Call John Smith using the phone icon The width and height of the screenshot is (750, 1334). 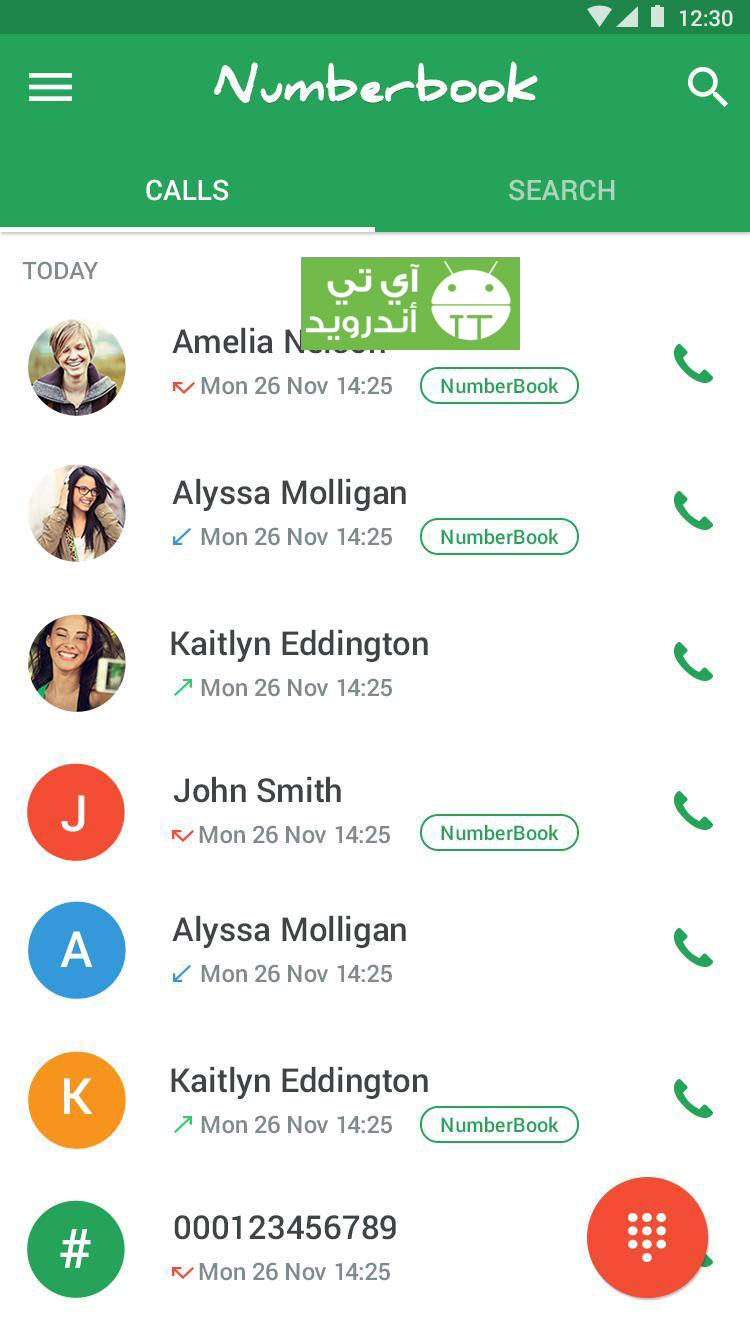(692, 811)
